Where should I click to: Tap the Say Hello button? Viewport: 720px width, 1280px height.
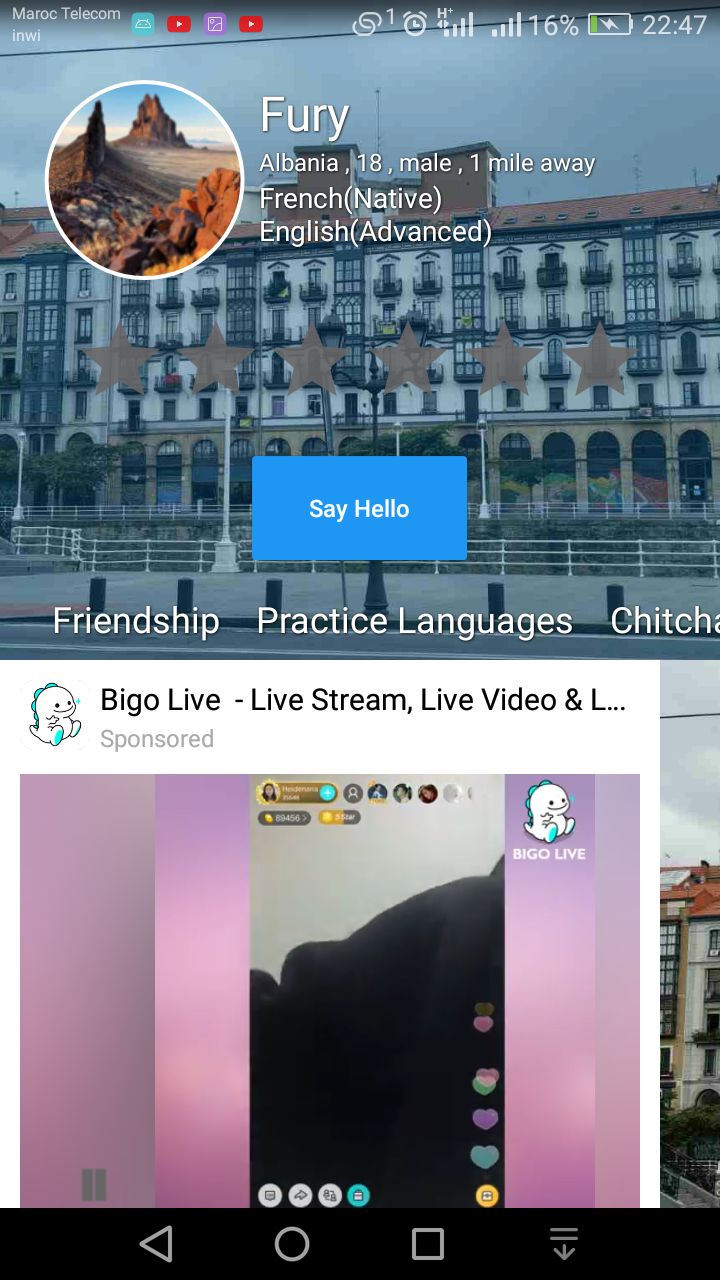point(359,508)
